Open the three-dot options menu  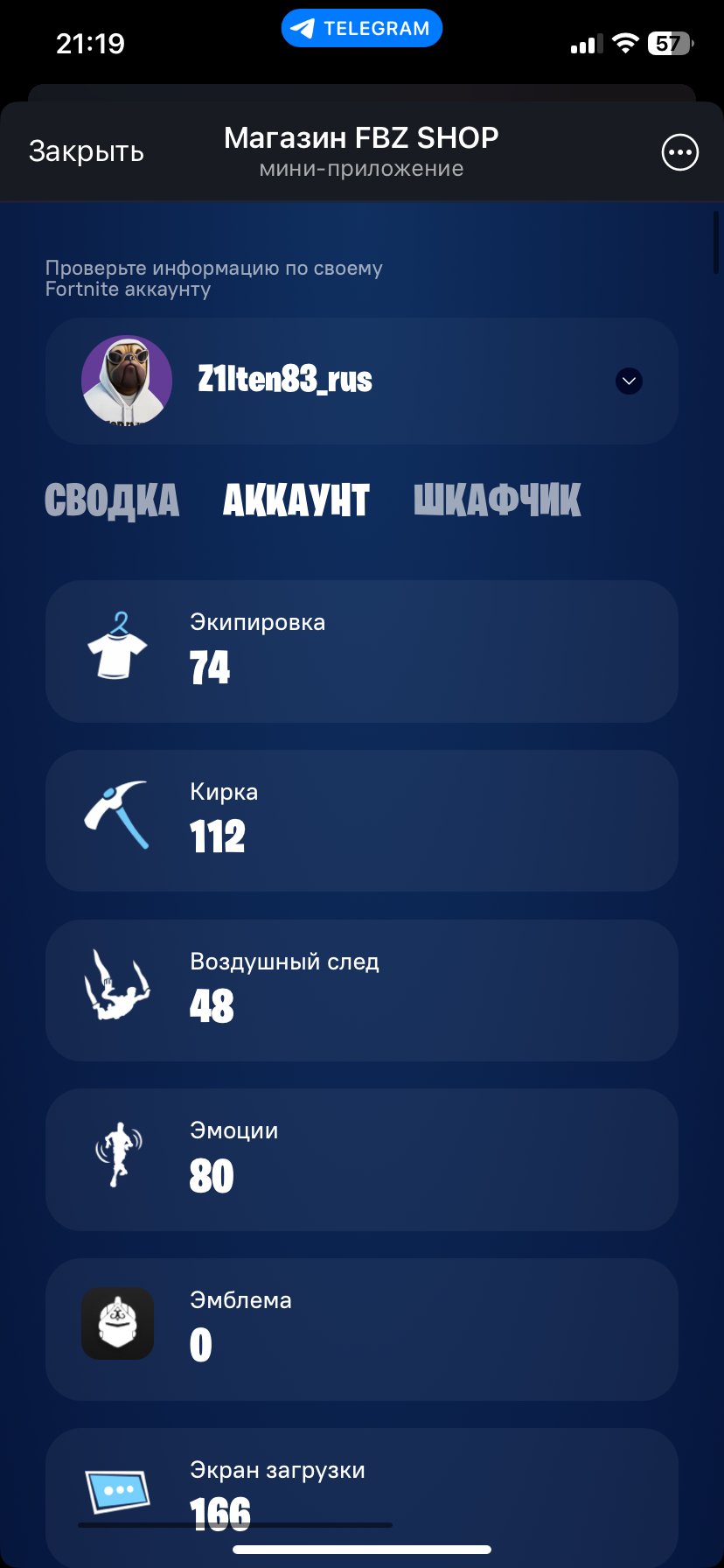679,151
